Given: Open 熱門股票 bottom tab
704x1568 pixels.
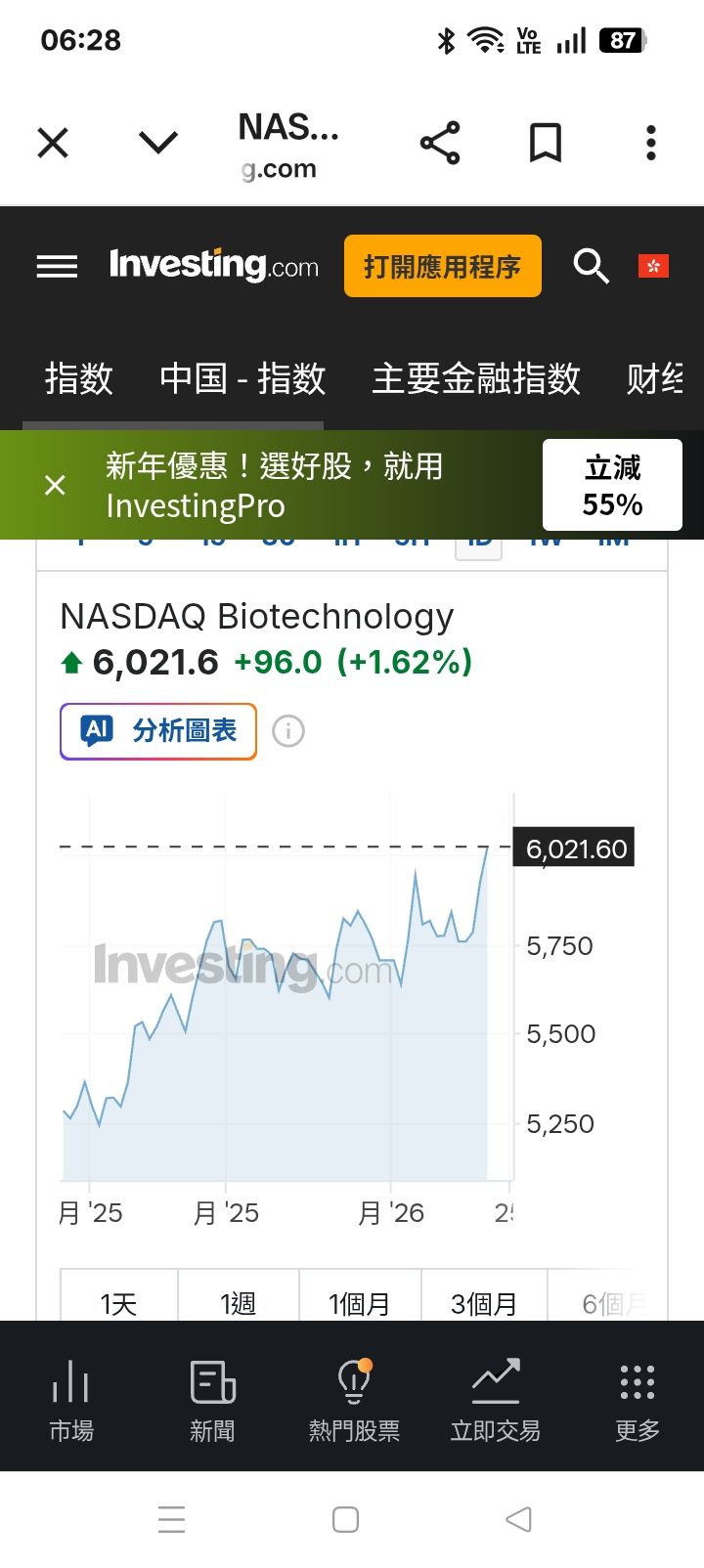Looking at the screenshot, I should [x=354, y=1400].
